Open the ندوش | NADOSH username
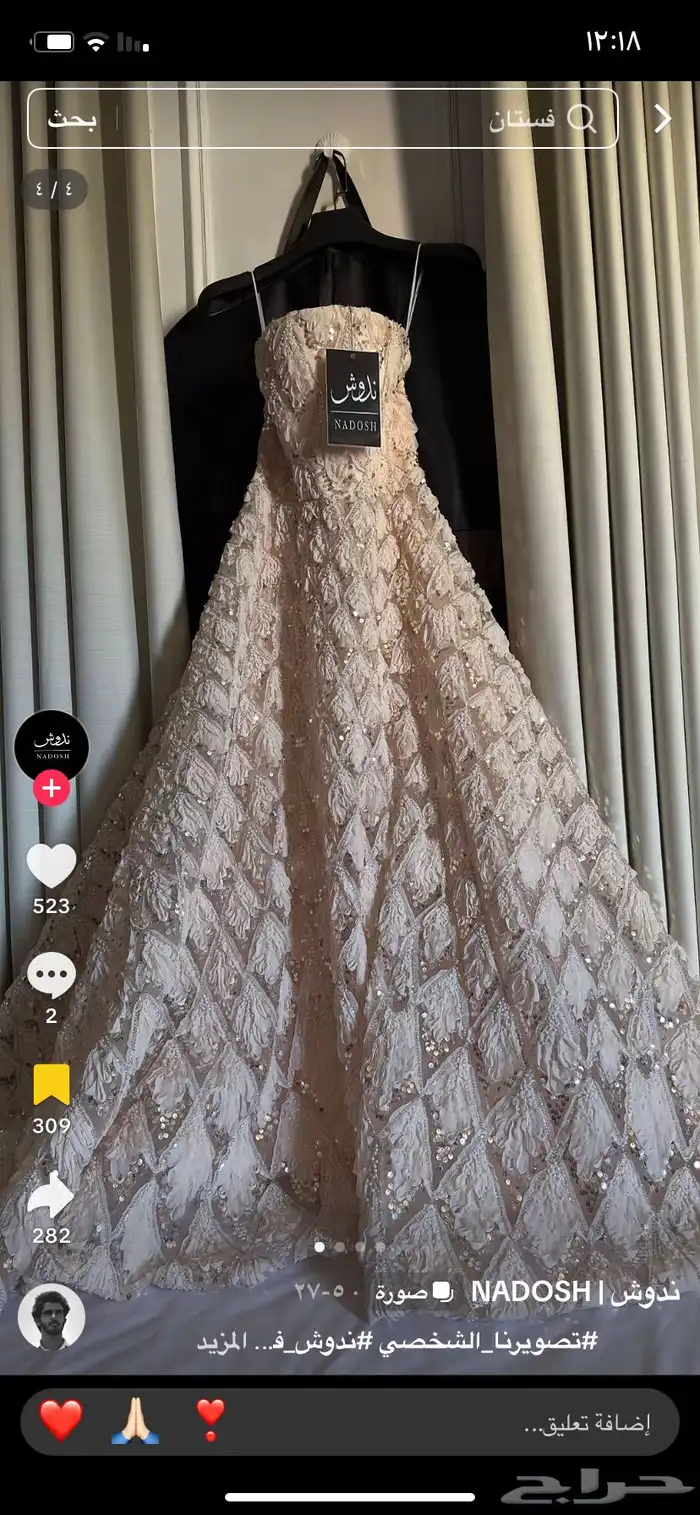Viewport: 700px width, 1515px height. pos(575,1292)
